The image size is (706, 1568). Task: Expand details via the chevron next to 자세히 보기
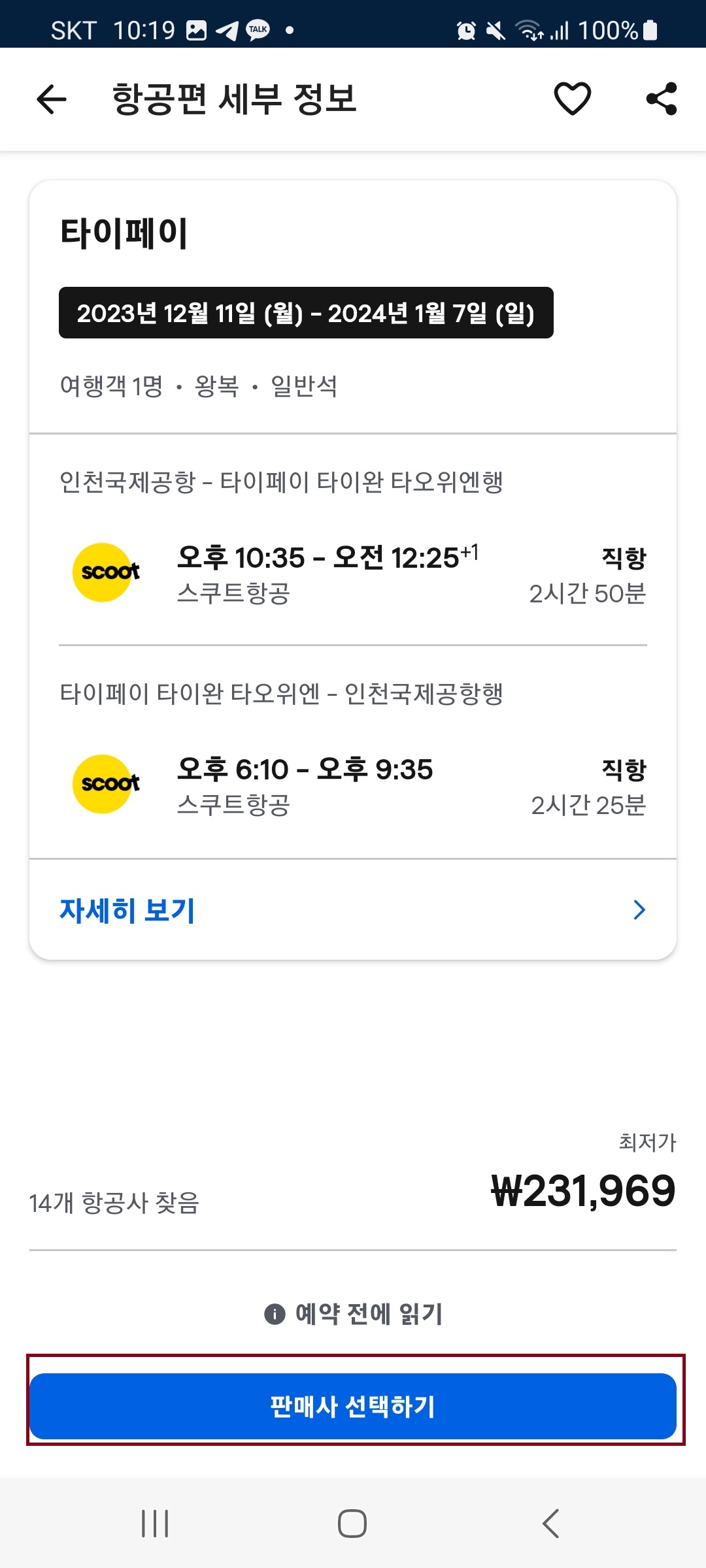[x=640, y=909]
